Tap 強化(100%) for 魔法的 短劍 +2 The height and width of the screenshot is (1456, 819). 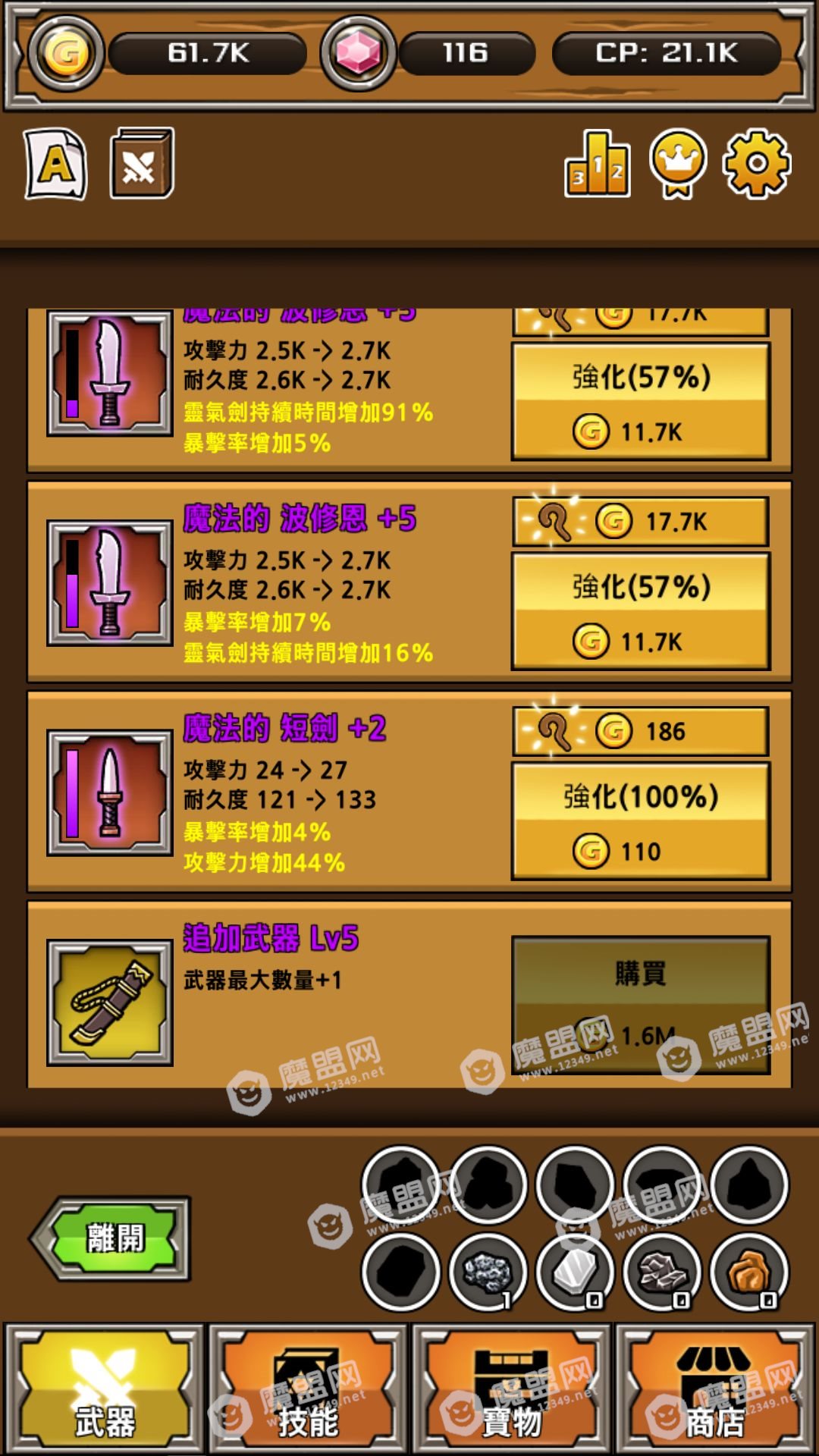641,821
